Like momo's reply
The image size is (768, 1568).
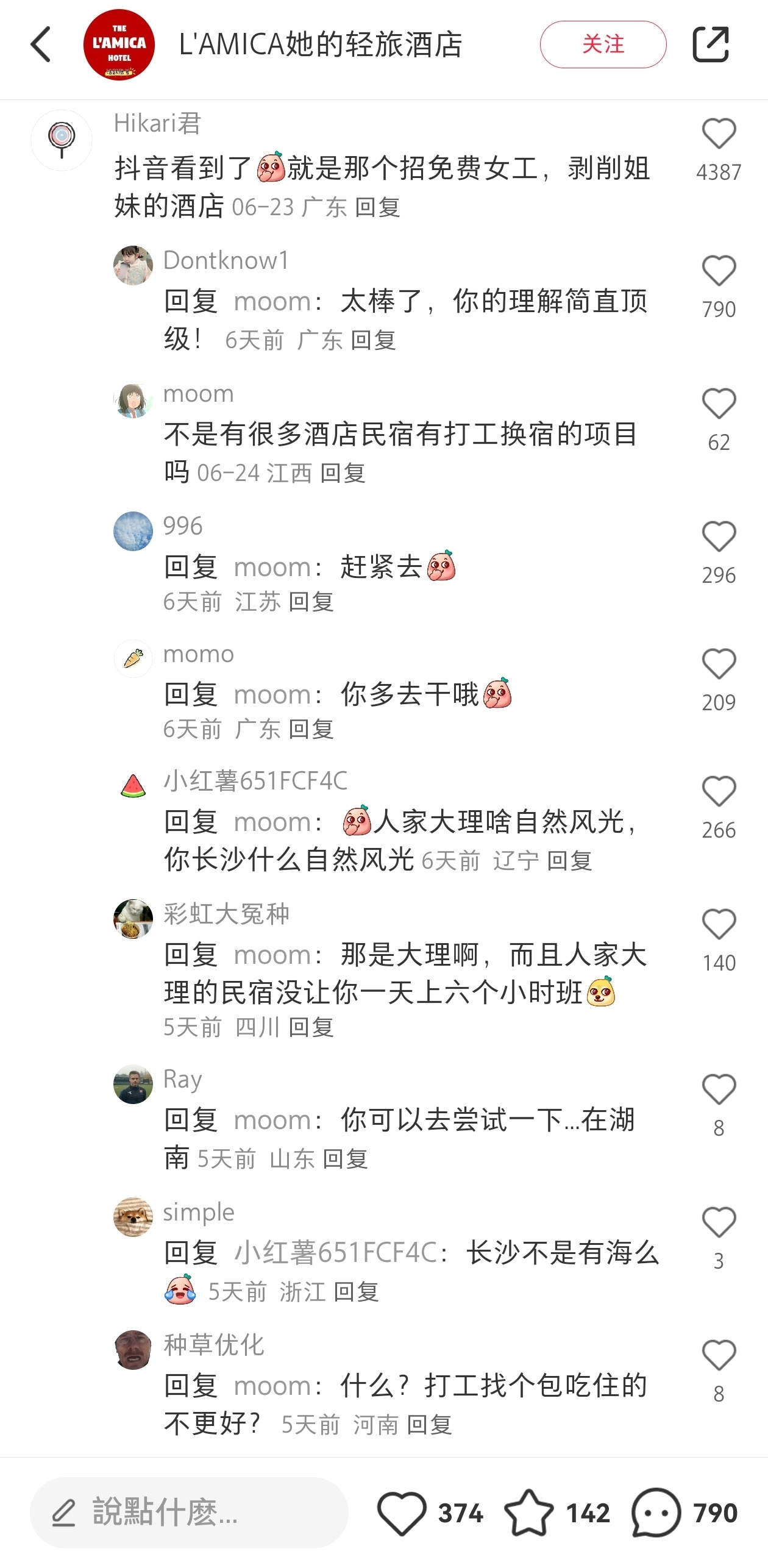(719, 664)
